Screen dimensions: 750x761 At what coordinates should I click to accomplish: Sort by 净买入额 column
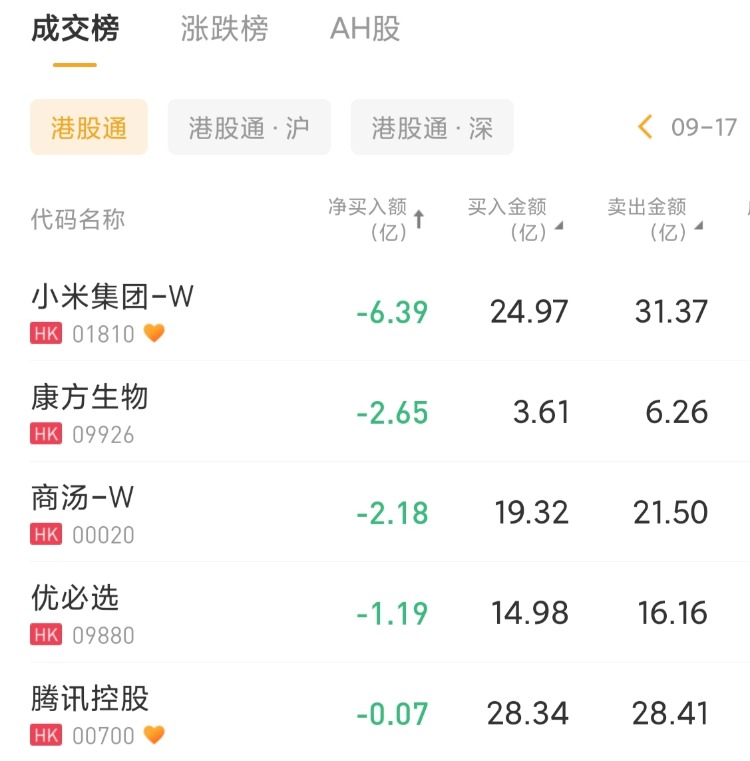click(376, 219)
